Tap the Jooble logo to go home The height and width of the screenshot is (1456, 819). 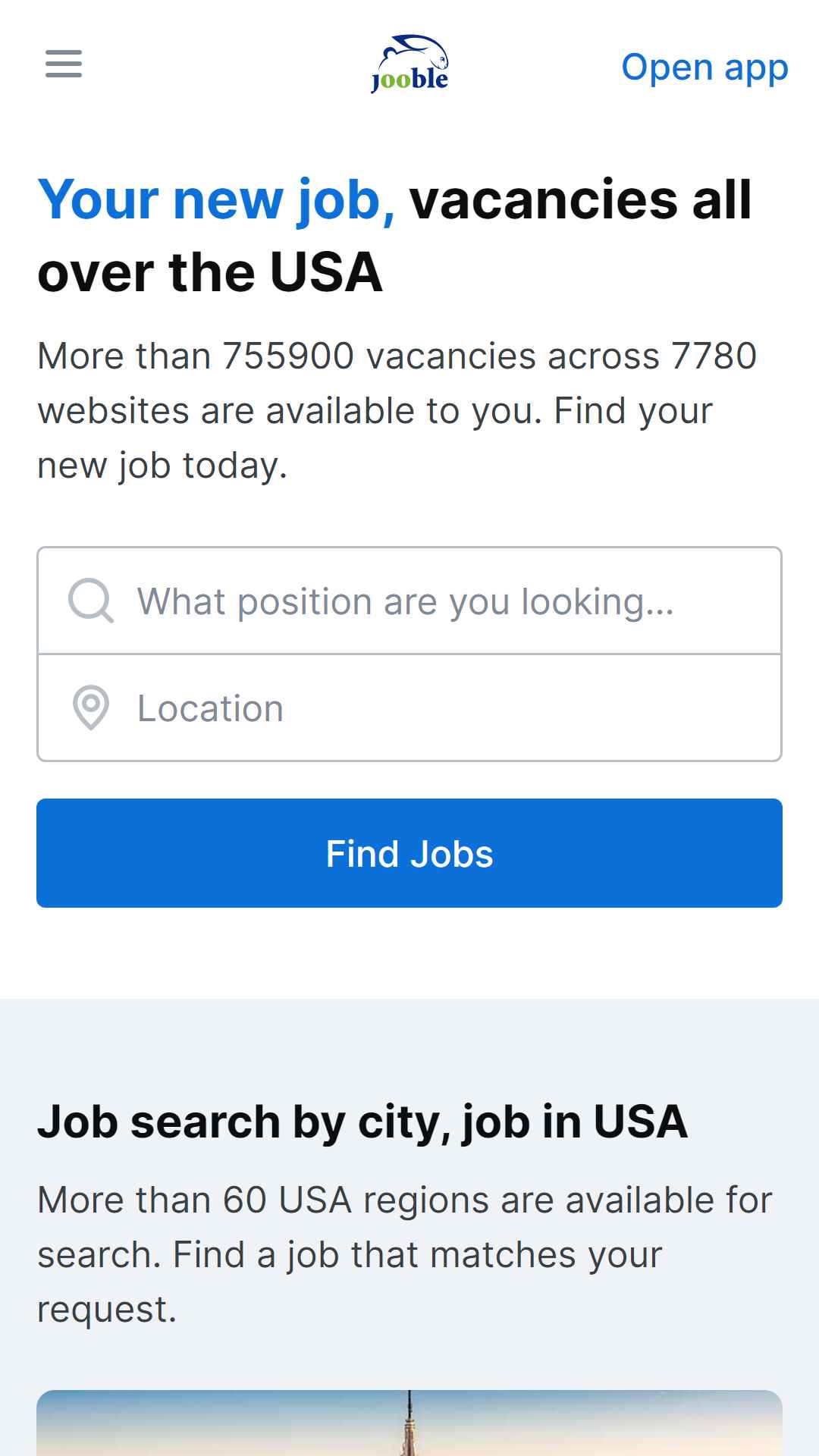[x=409, y=64]
